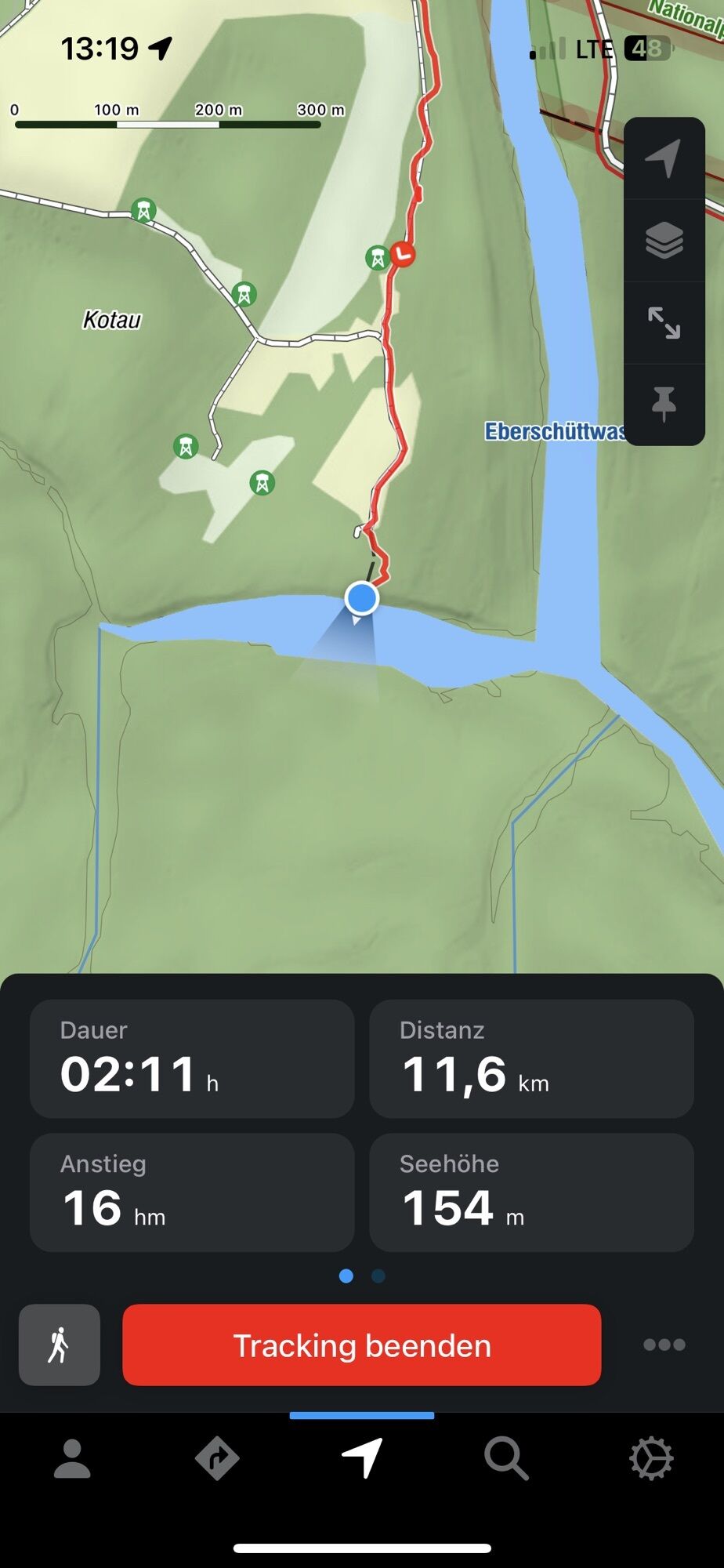Tap the pin icon on map toolbar
The image size is (724, 1568).
tap(664, 404)
